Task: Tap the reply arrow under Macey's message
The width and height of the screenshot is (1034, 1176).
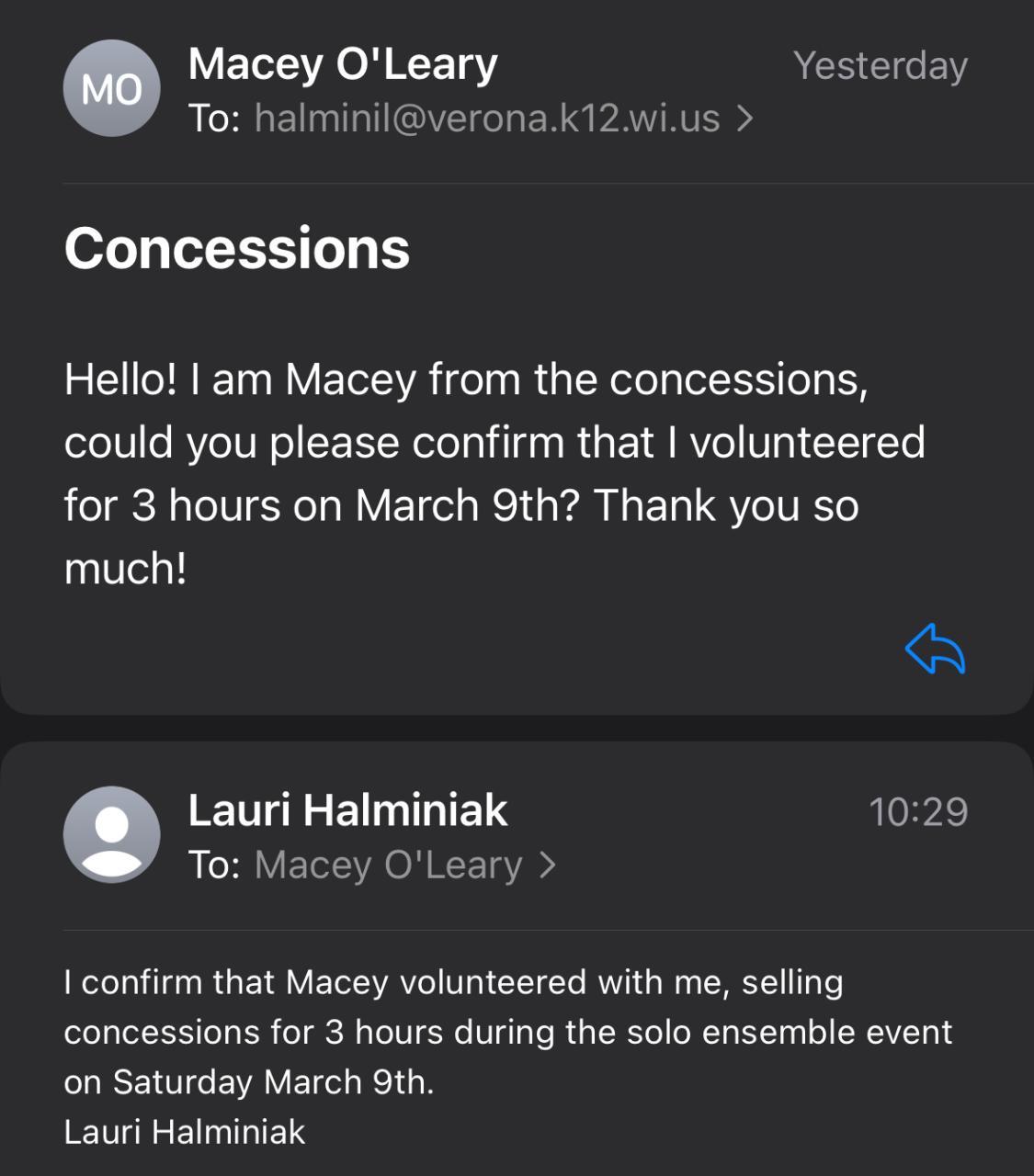Action: tap(935, 649)
